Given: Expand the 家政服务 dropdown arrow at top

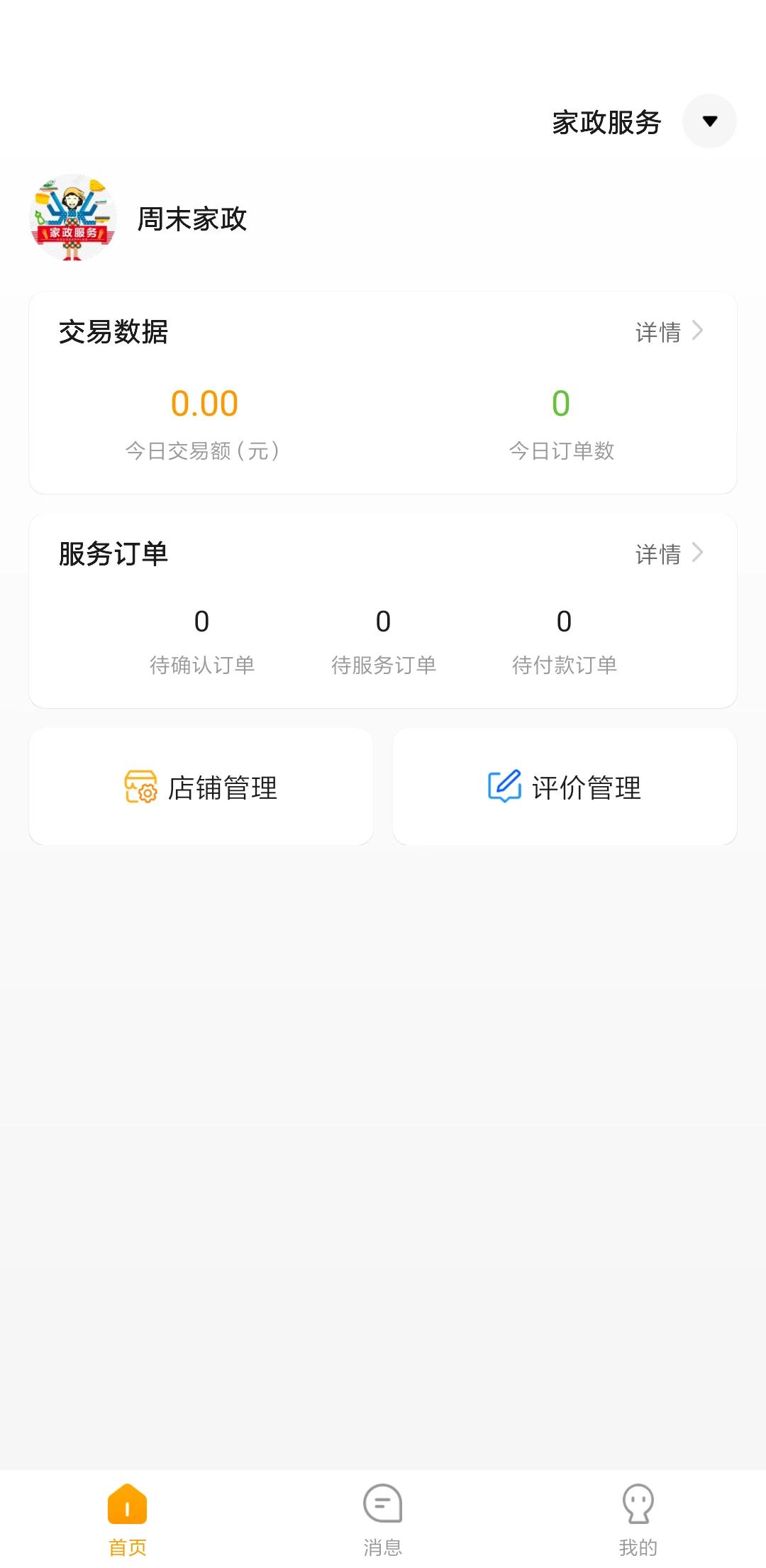Looking at the screenshot, I should [710, 121].
